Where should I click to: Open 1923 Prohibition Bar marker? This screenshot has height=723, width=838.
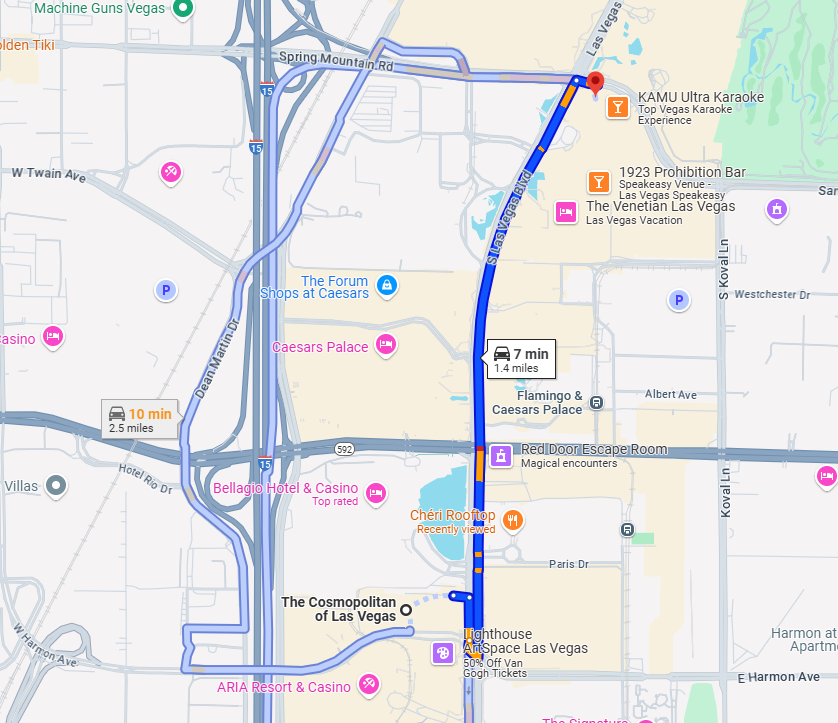pyautogui.click(x=599, y=181)
